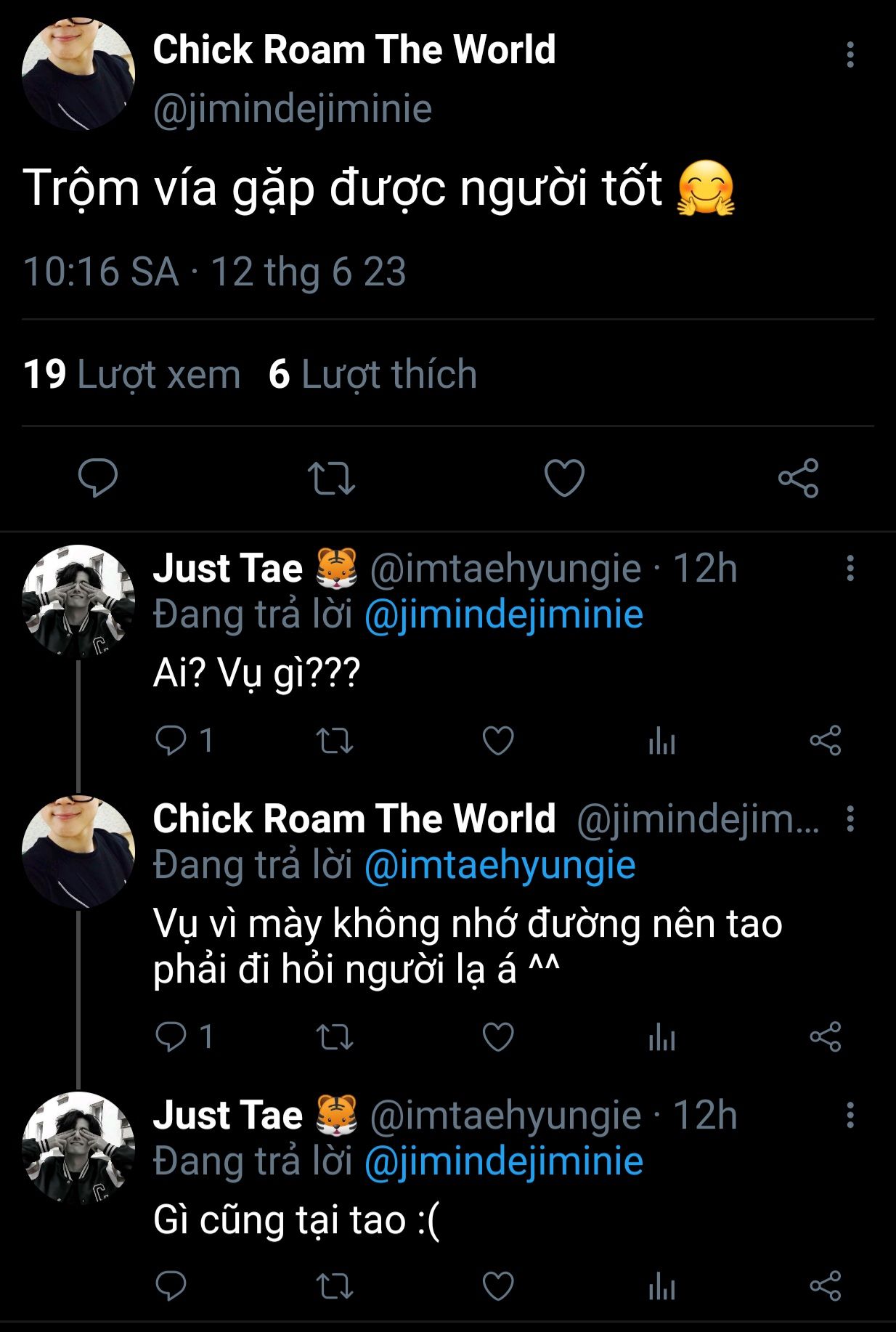
Task: Share the reply starting "Vụ vì mày không nhớ"
Action: 826,1037
